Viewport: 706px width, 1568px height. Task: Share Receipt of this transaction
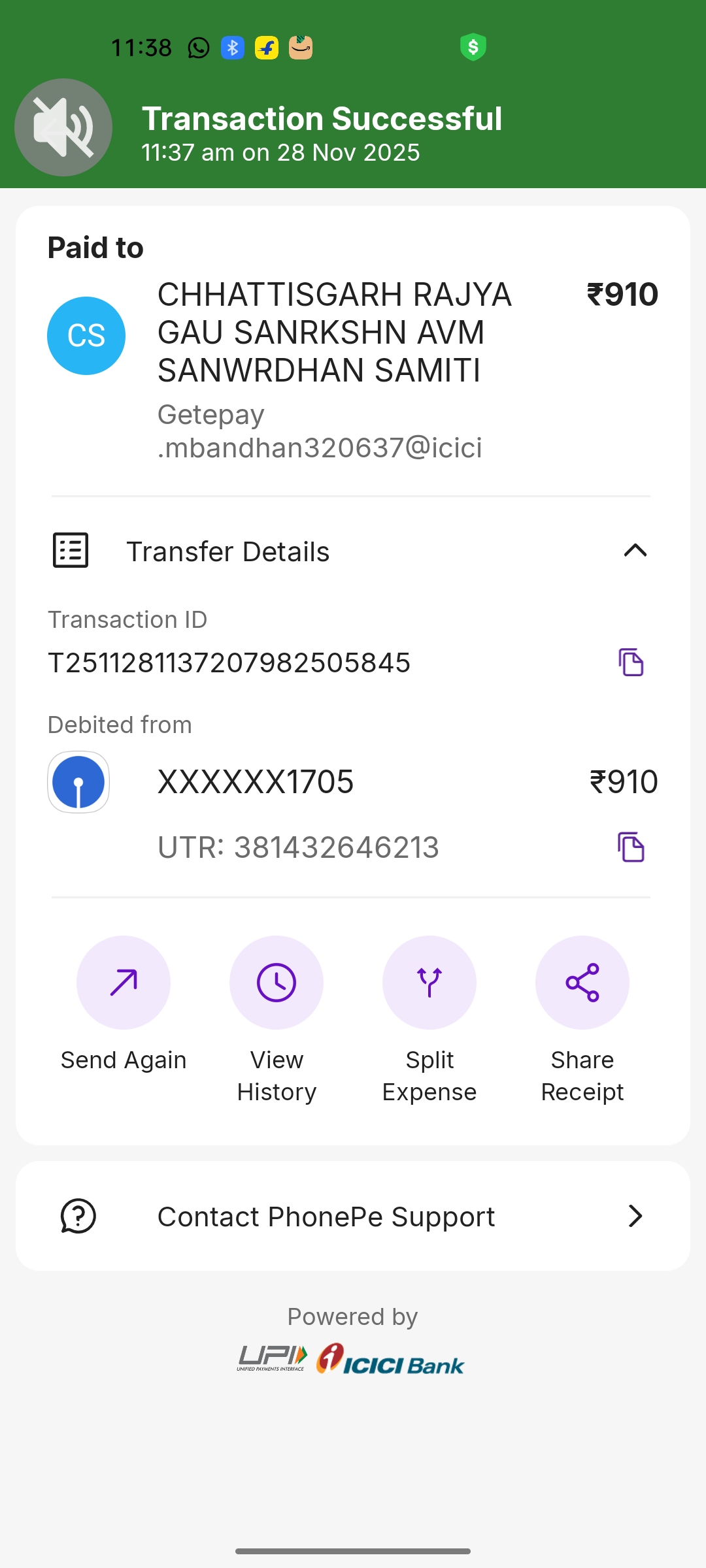582,983
